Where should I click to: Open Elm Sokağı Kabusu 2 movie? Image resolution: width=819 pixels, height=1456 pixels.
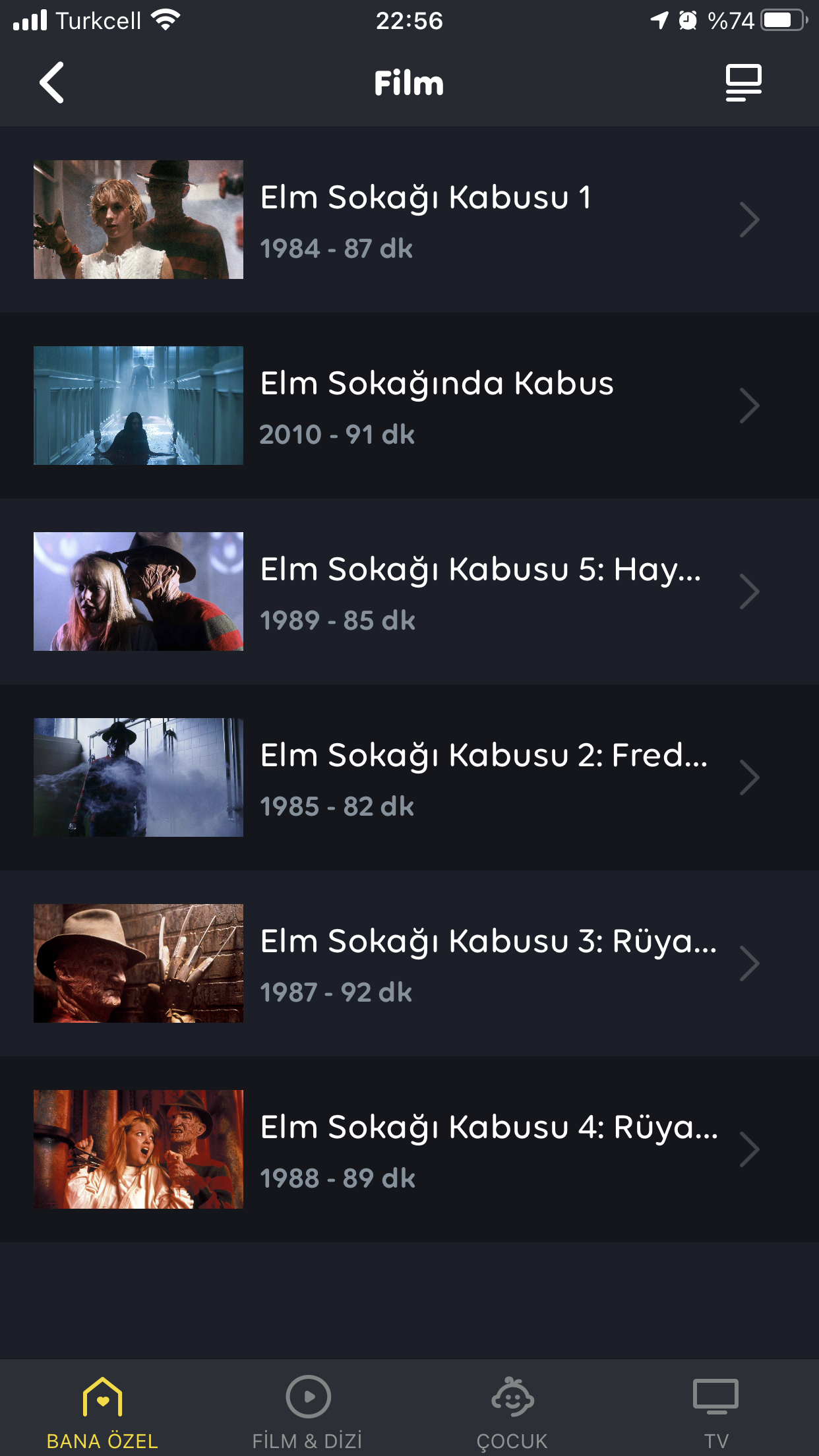(x=409, y=777)
